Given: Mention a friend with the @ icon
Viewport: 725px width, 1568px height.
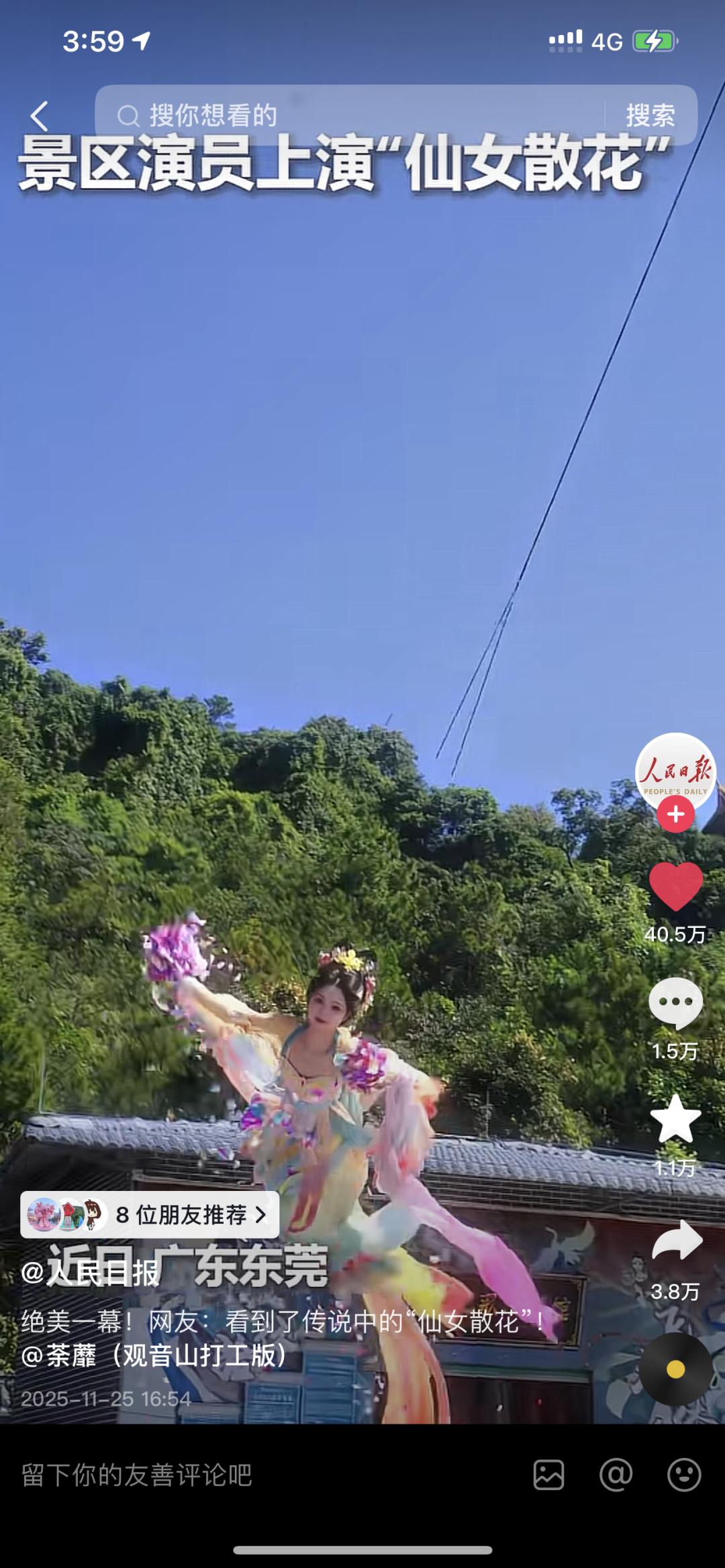Looking at the screenshot, I should point(616,1475).
